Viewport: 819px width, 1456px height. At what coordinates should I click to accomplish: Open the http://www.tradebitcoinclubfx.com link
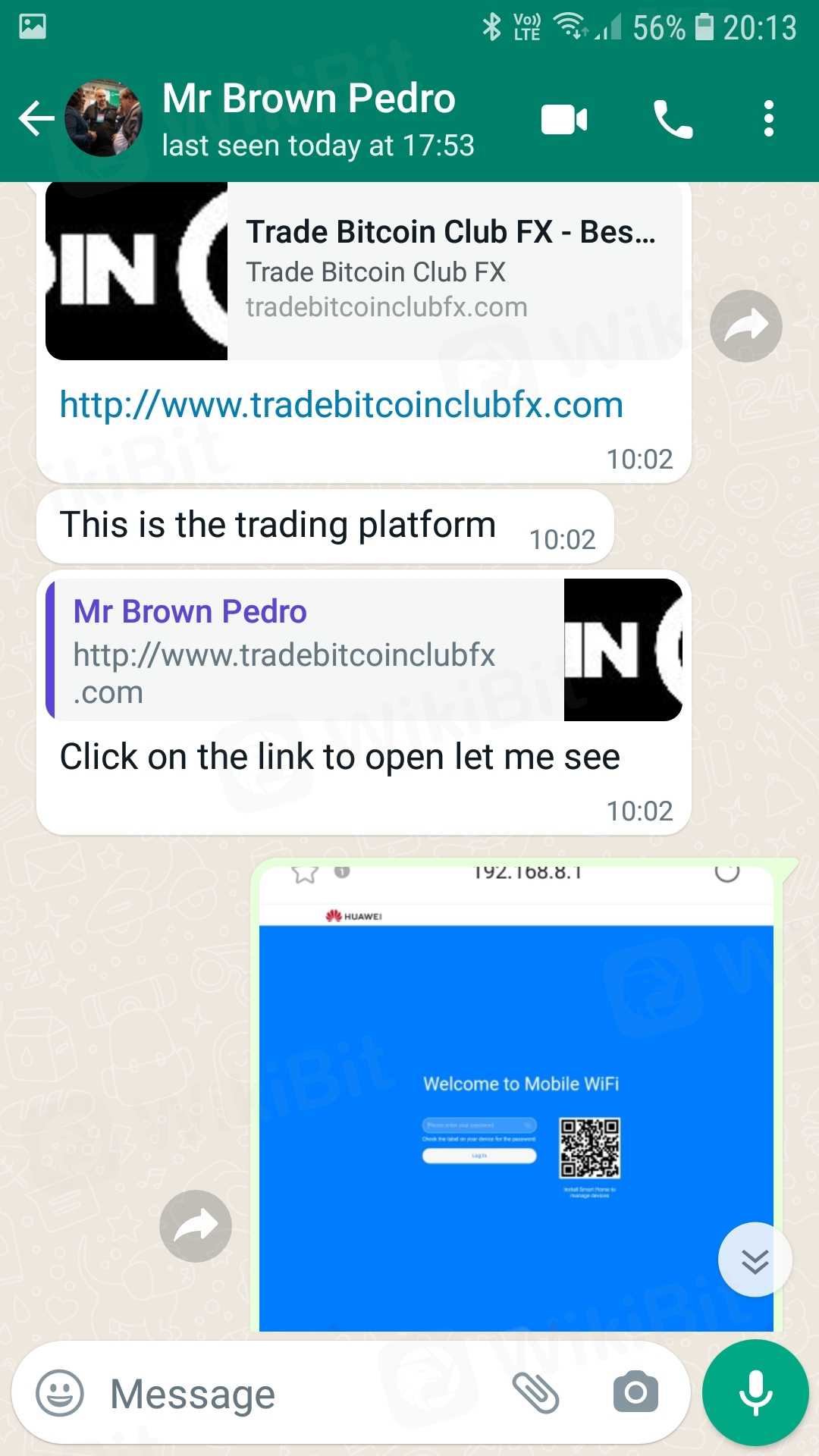coord(341,405)
